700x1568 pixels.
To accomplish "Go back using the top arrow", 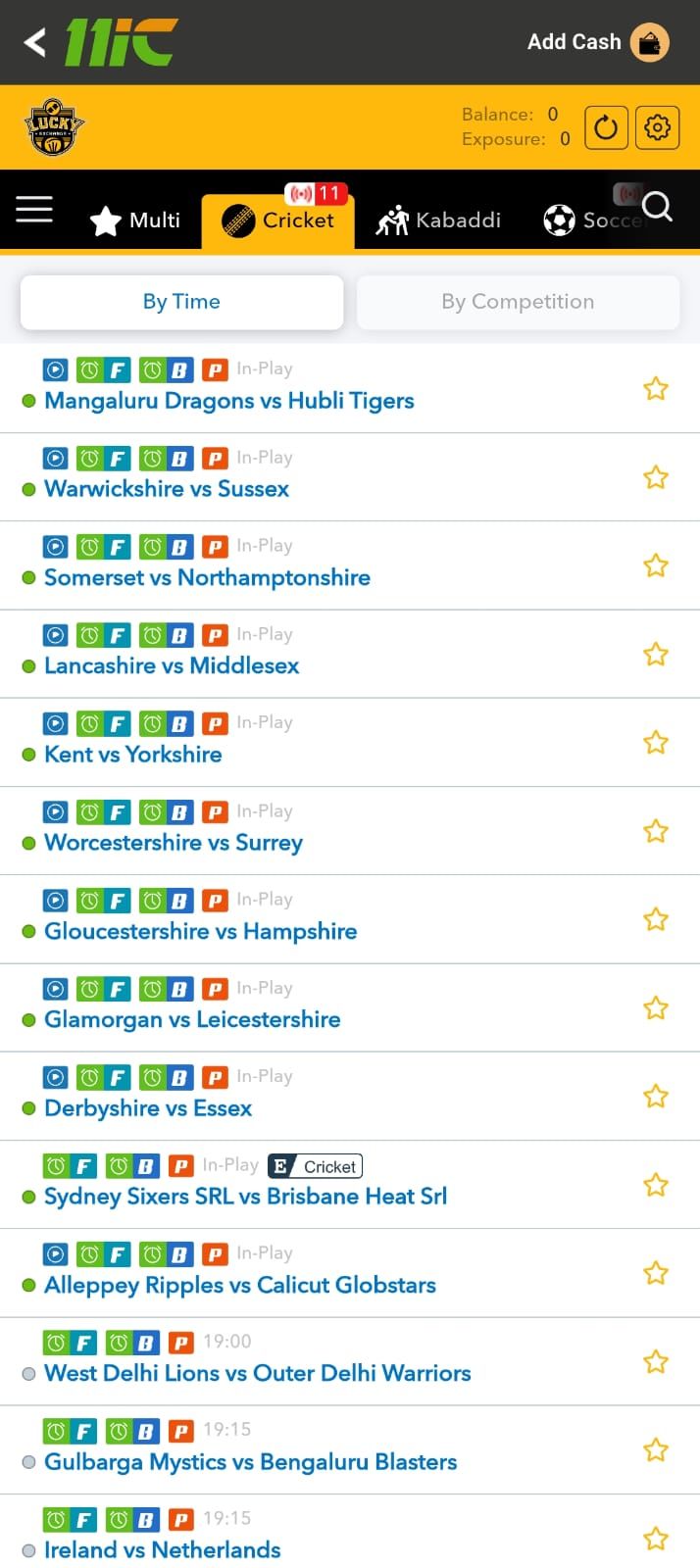I will pyautogui.click(x=35, y=42).
